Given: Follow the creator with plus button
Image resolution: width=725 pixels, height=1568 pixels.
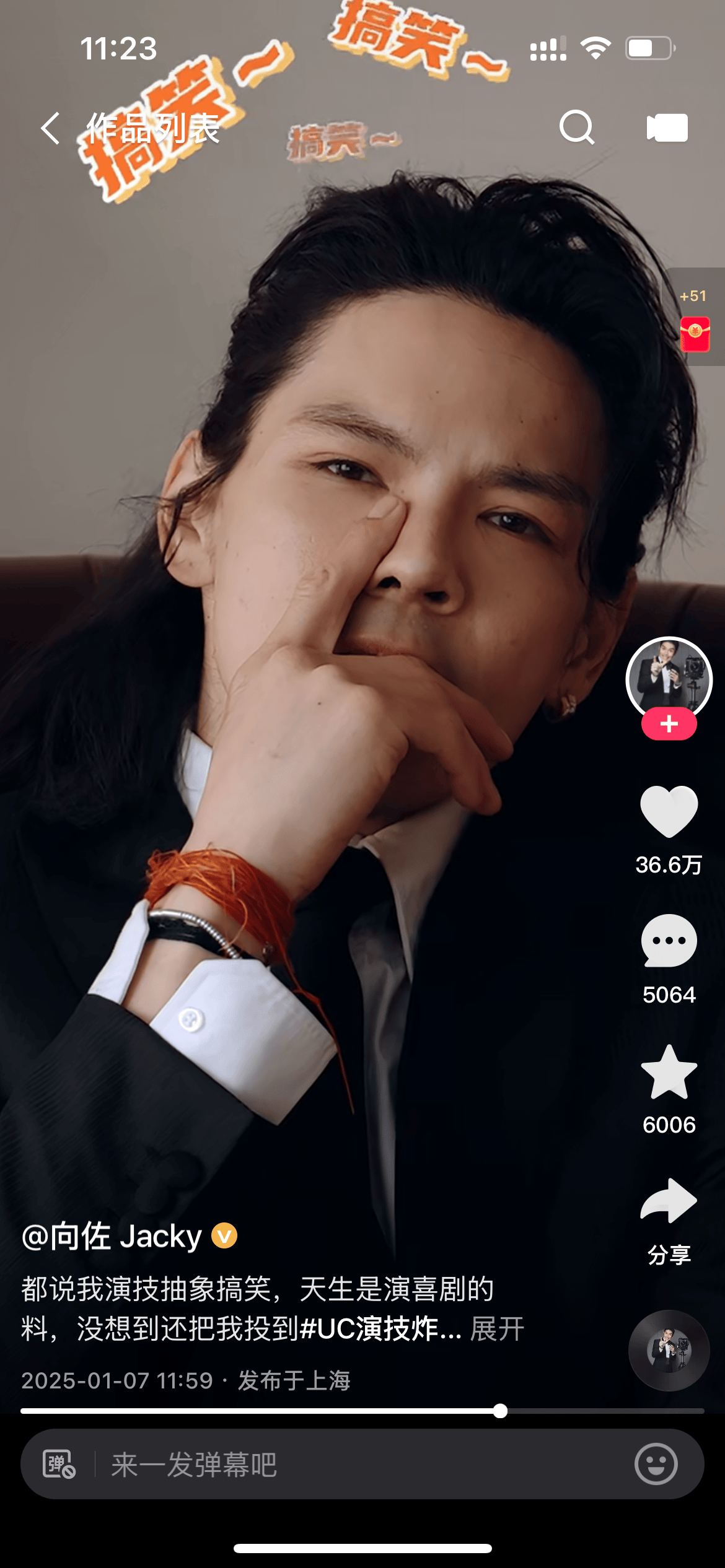Looking at the screenshot, I should click(x=669, y=724).
